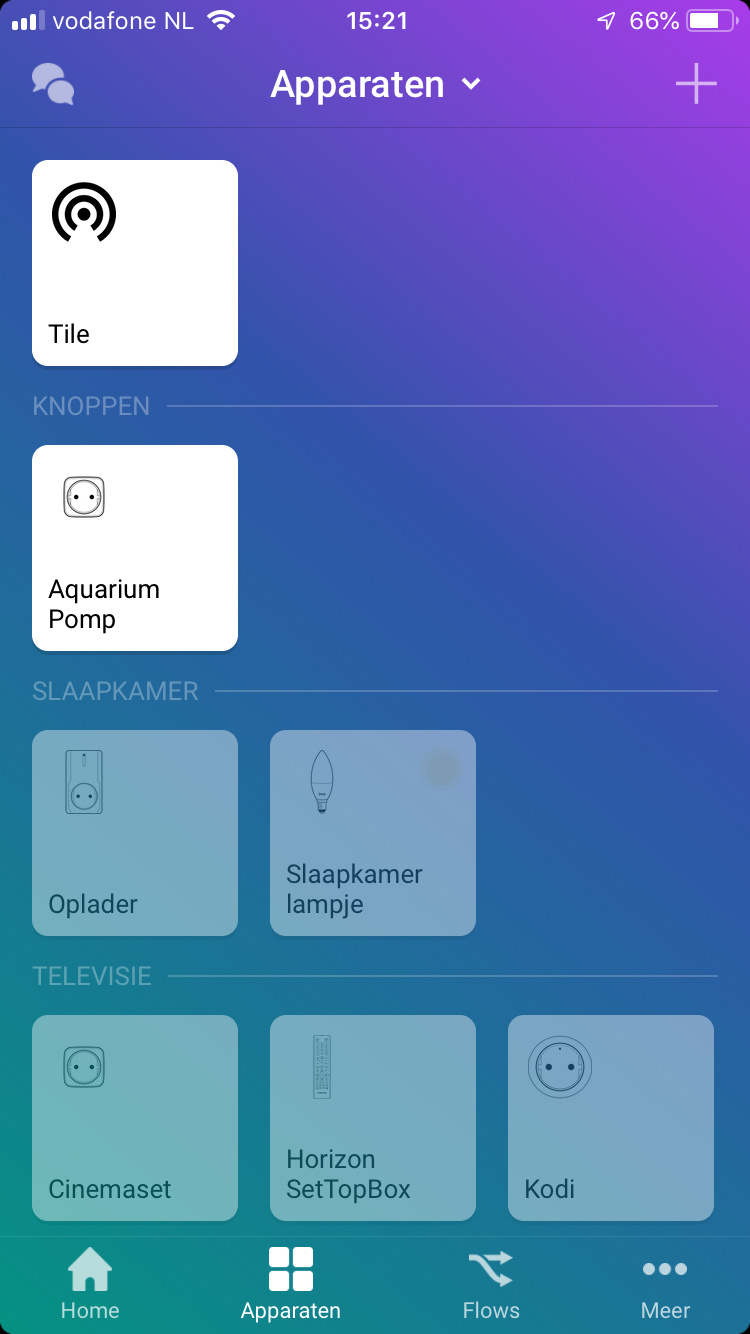Open the Meer tab
This screenshot has height=1334, width=750.
click(665, 1284)
